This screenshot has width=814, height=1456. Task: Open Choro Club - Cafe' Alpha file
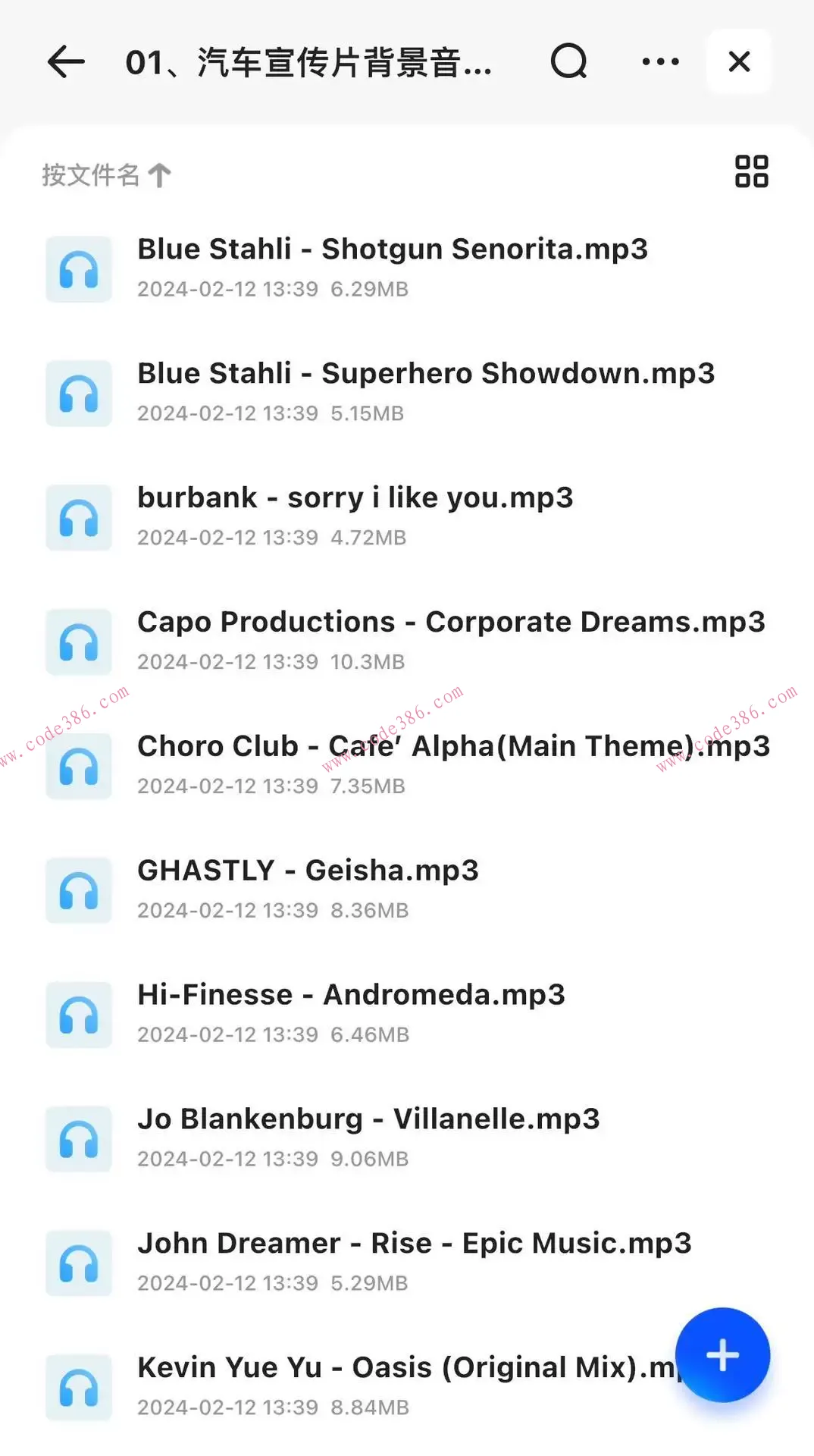click(x=452, y=747)
